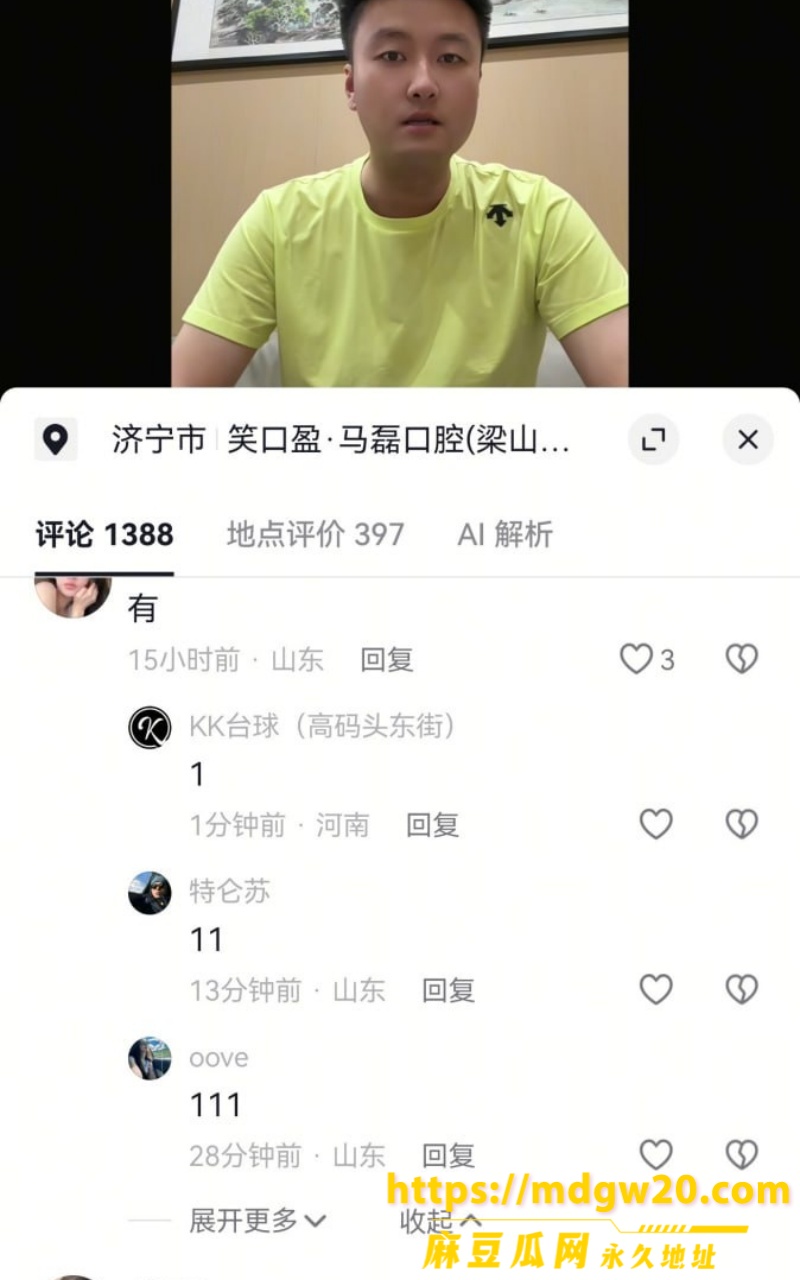The image size is (800, 1280).
Task: Like KK台球's comment
Action: [656, 824]
